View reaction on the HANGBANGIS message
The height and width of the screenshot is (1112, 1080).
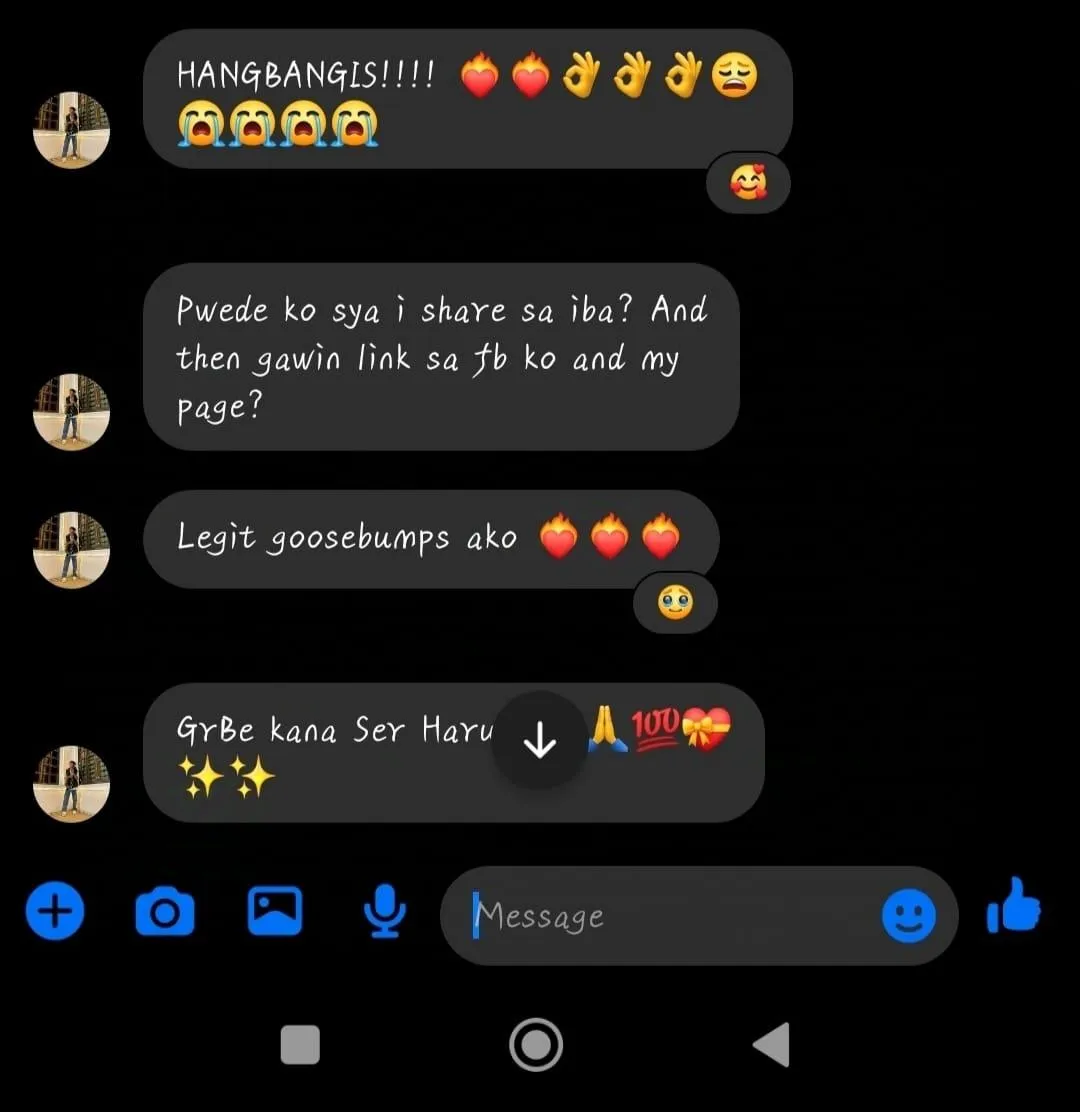(x=748, y=183)
